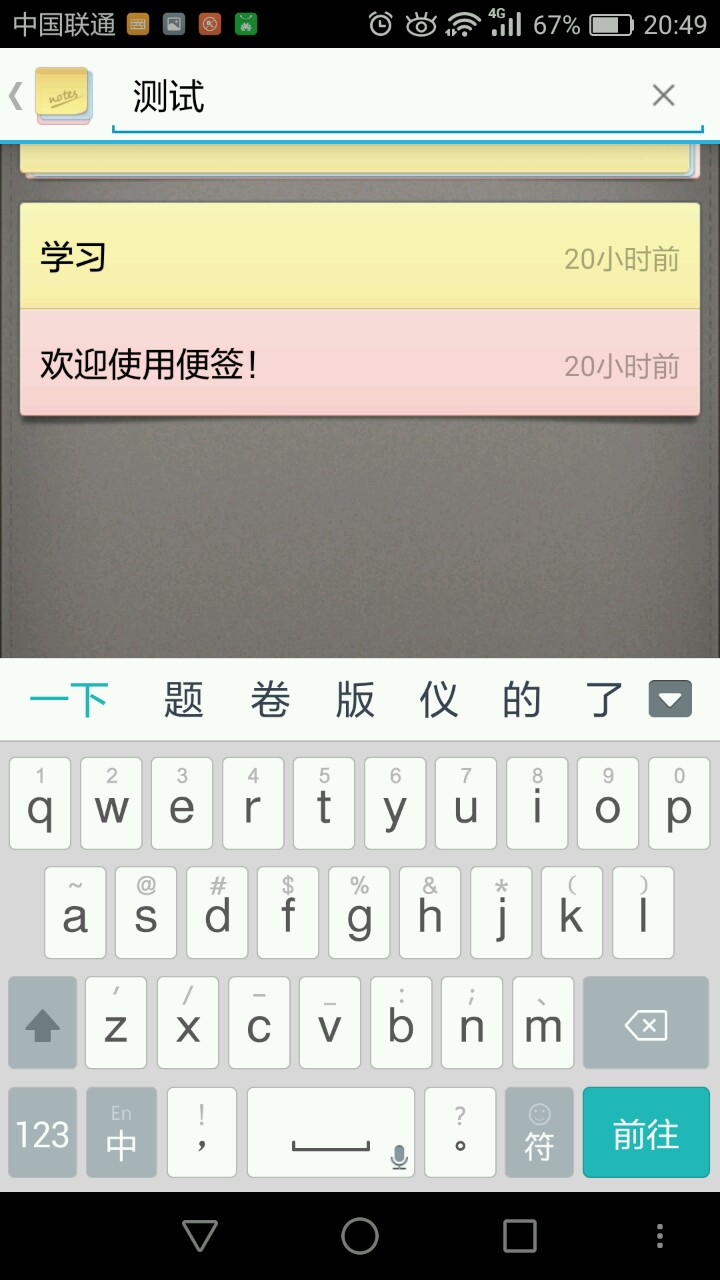720x1280 pixels.
Task: Choose the 题 candidate
Action: [184, 700]
